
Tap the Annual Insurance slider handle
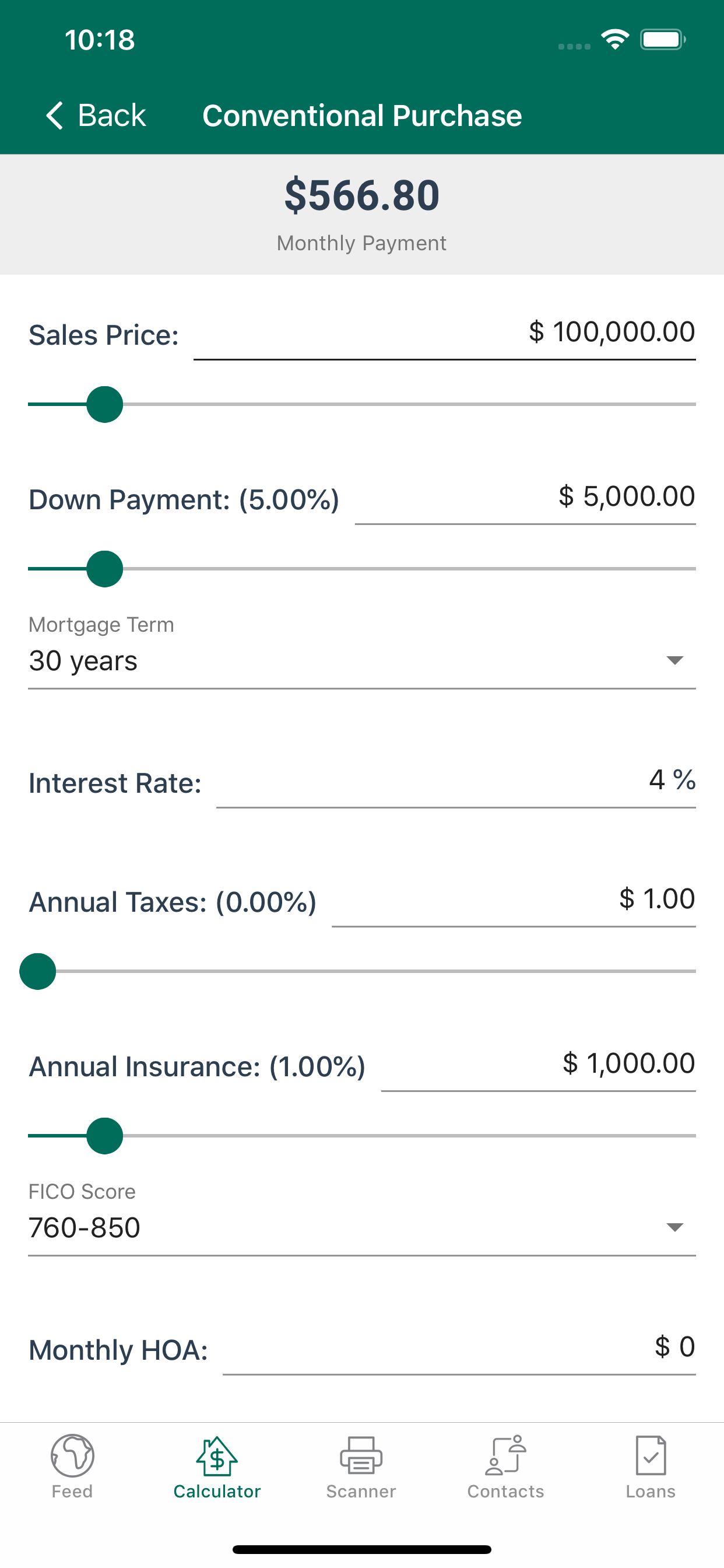105,1136
